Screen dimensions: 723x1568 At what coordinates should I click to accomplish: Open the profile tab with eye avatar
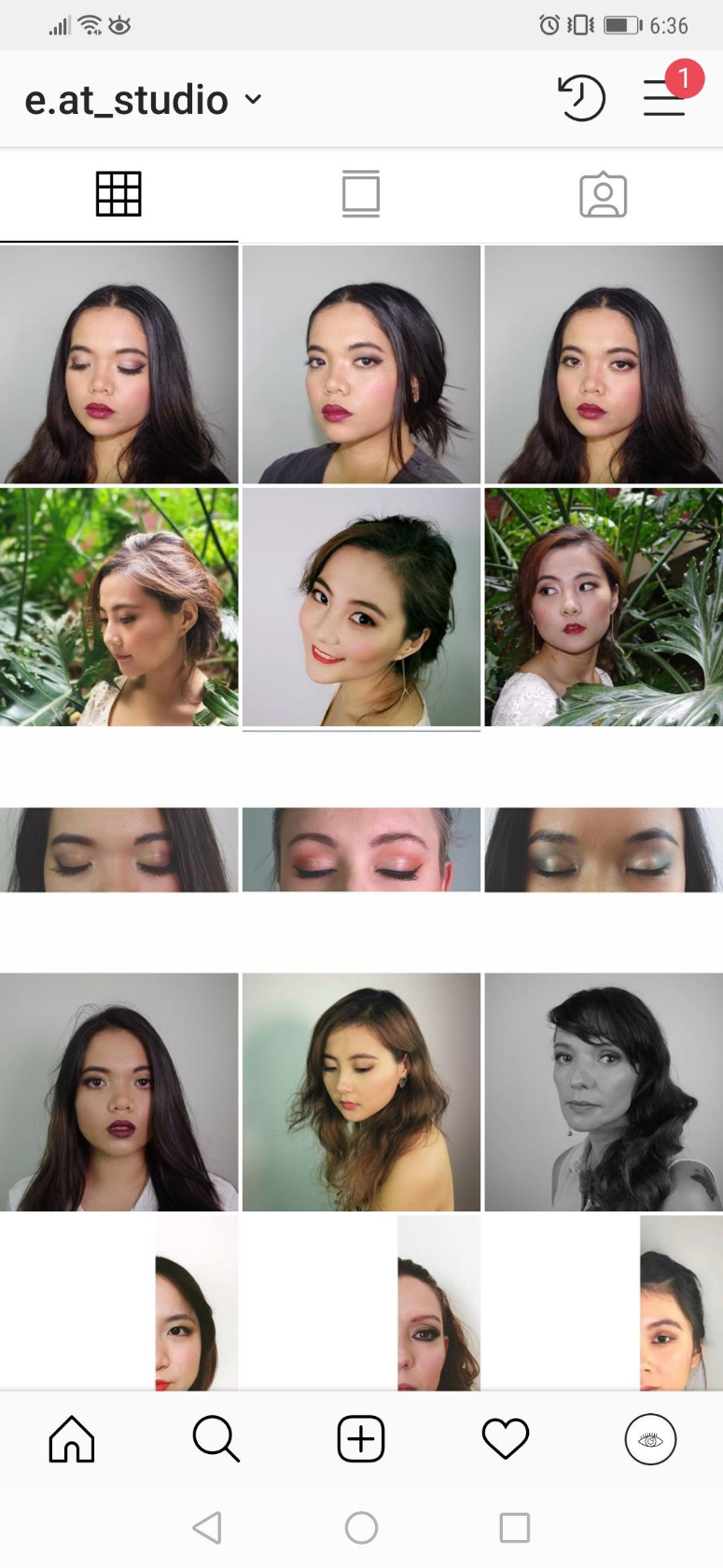coord(650,1438)
